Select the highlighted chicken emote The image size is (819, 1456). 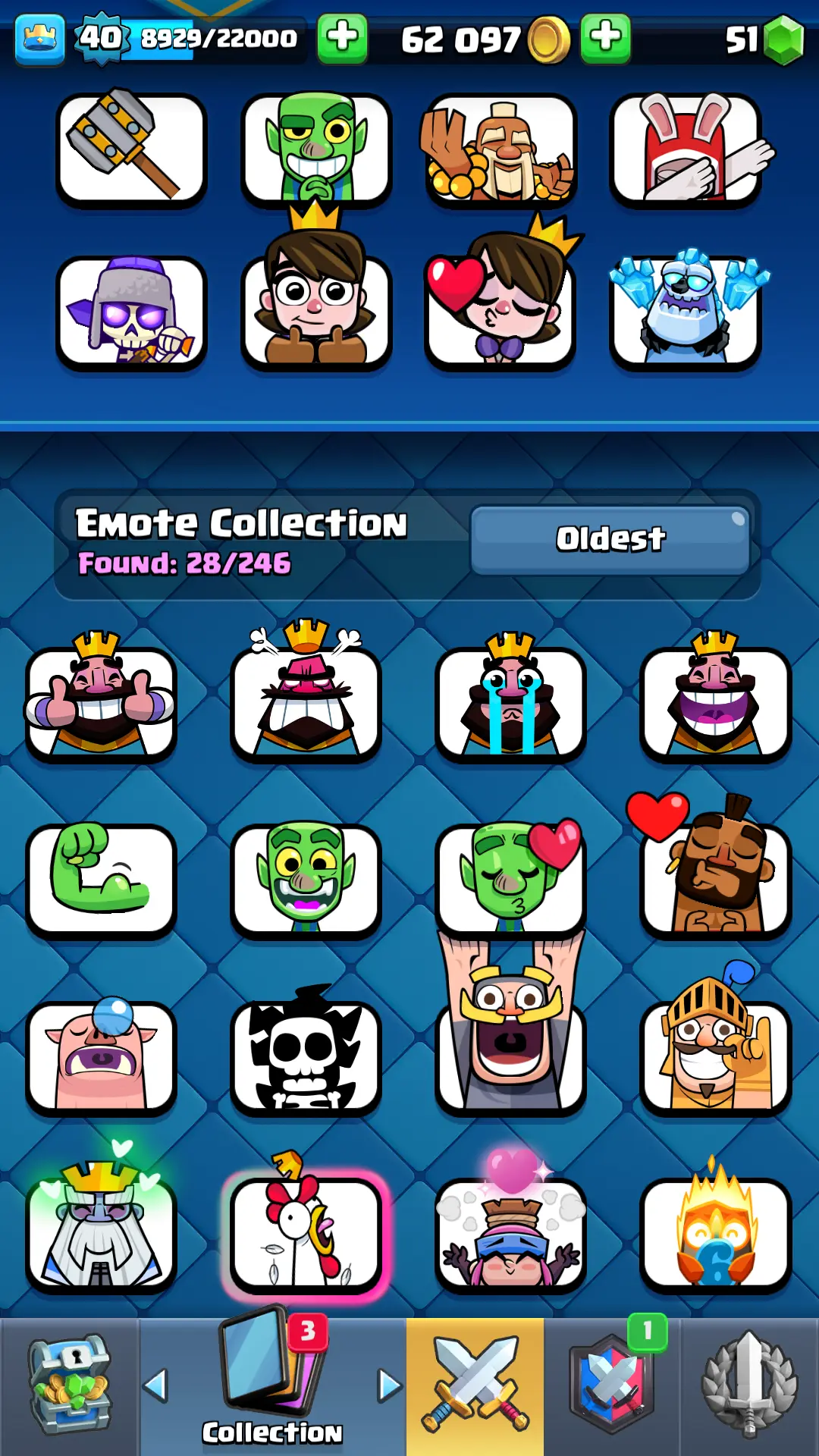(x=306, y=1235)
